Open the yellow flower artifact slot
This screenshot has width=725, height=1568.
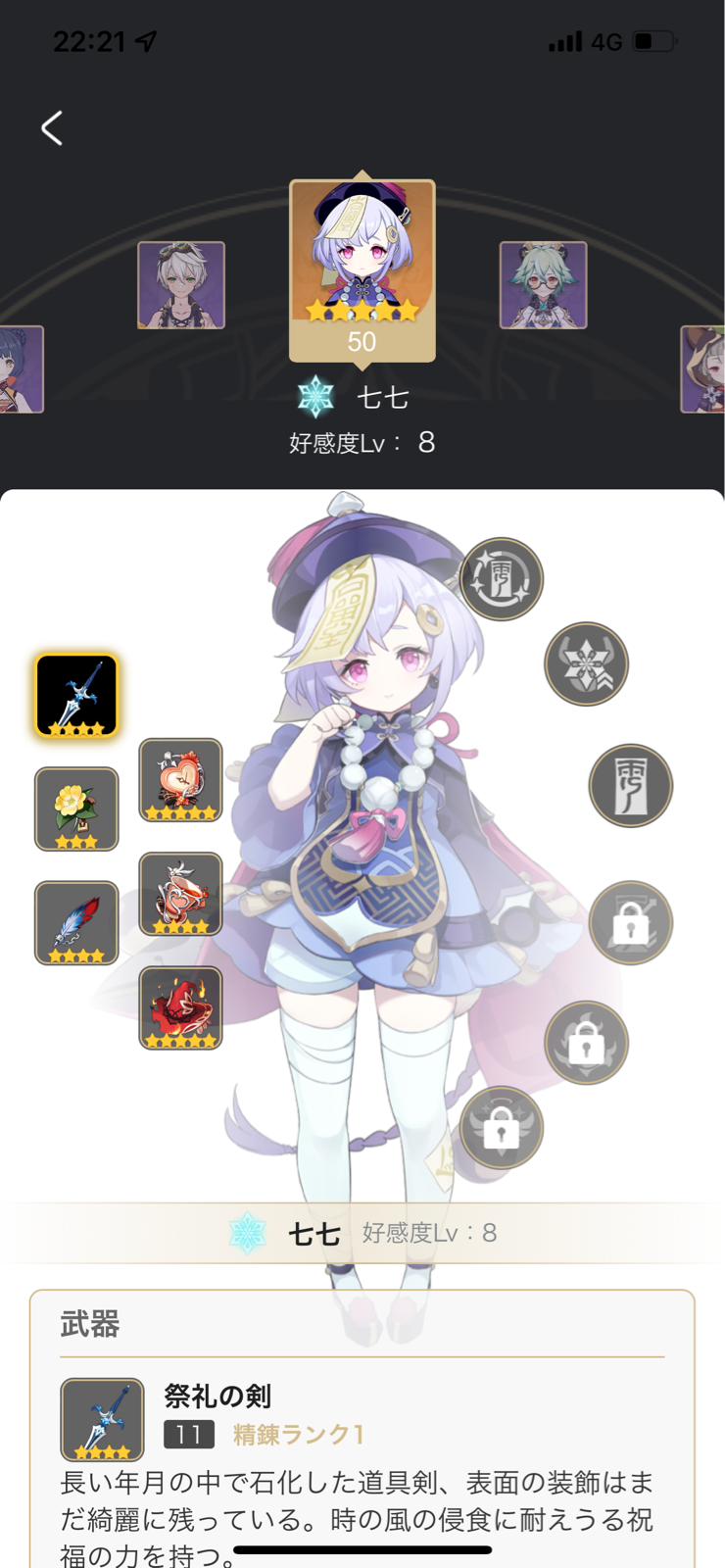coord(76,808)
